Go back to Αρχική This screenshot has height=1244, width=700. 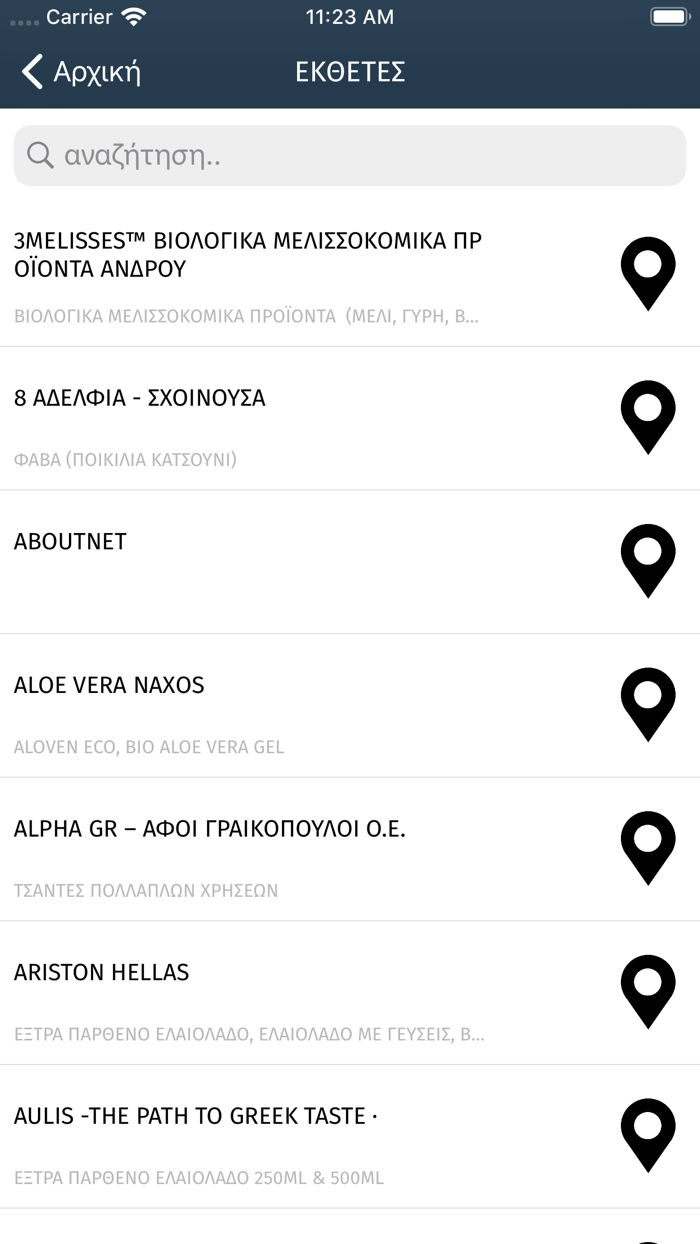pos(82,72)
